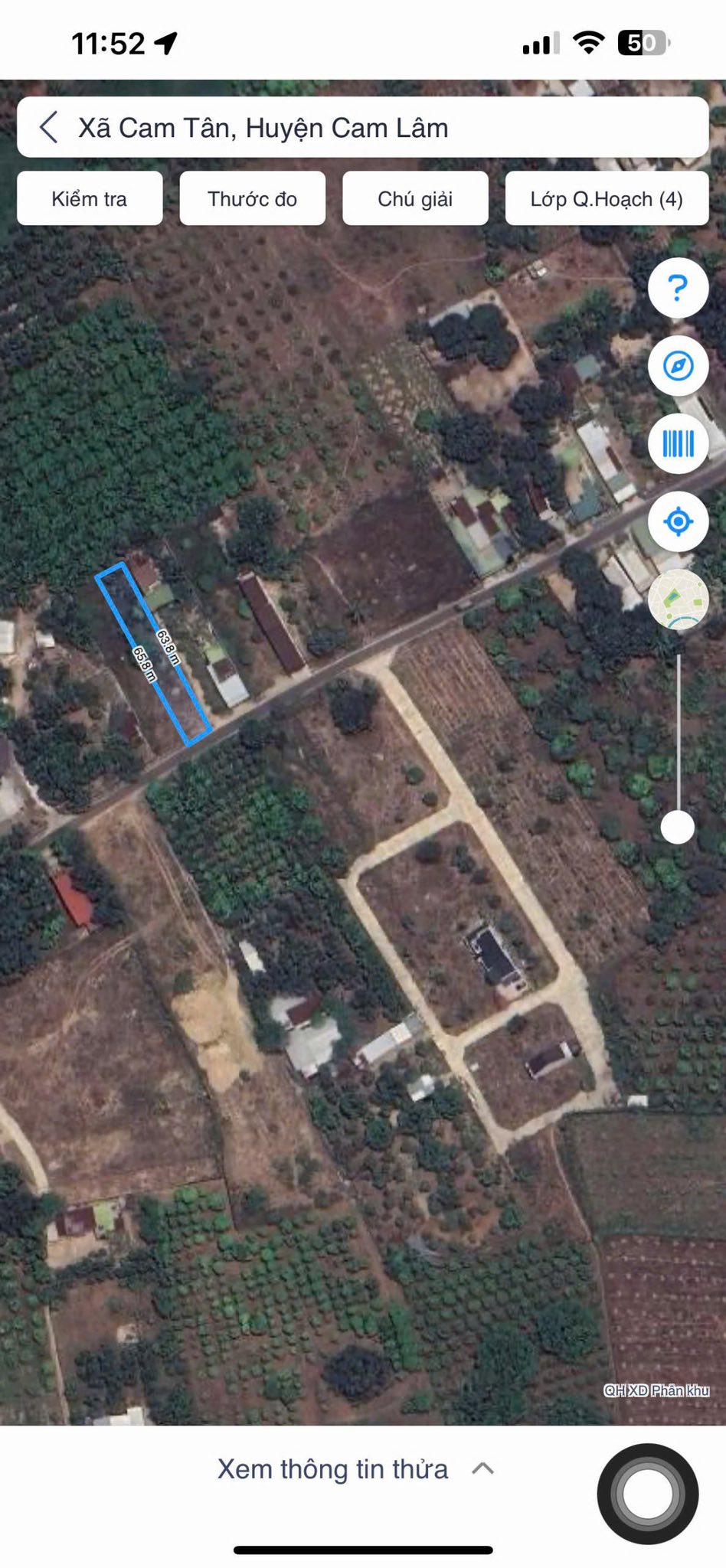This screenshot has width=726, height=1568.
Task: Select the Thước đo measuring tool
Action: click(252, 199)
